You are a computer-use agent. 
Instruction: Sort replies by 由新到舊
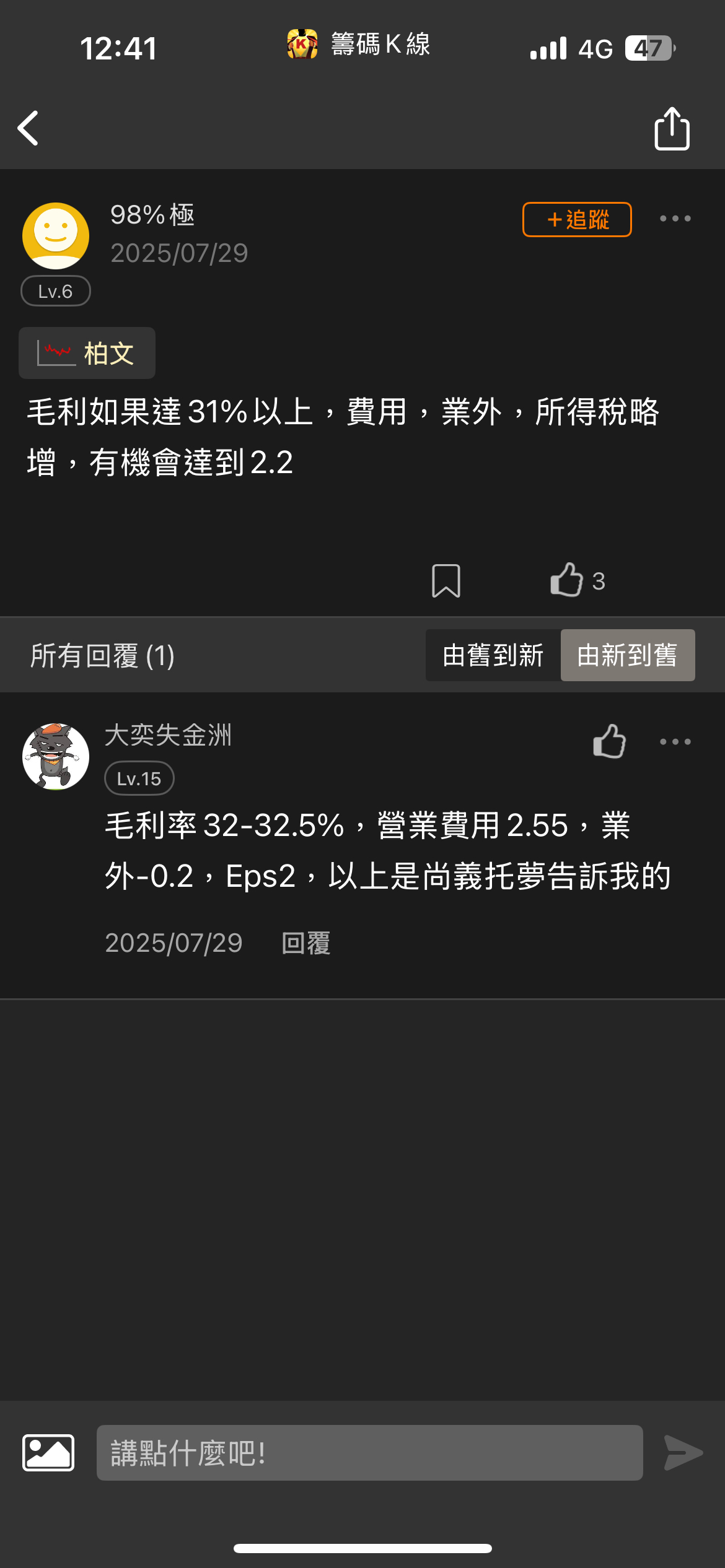627,655
